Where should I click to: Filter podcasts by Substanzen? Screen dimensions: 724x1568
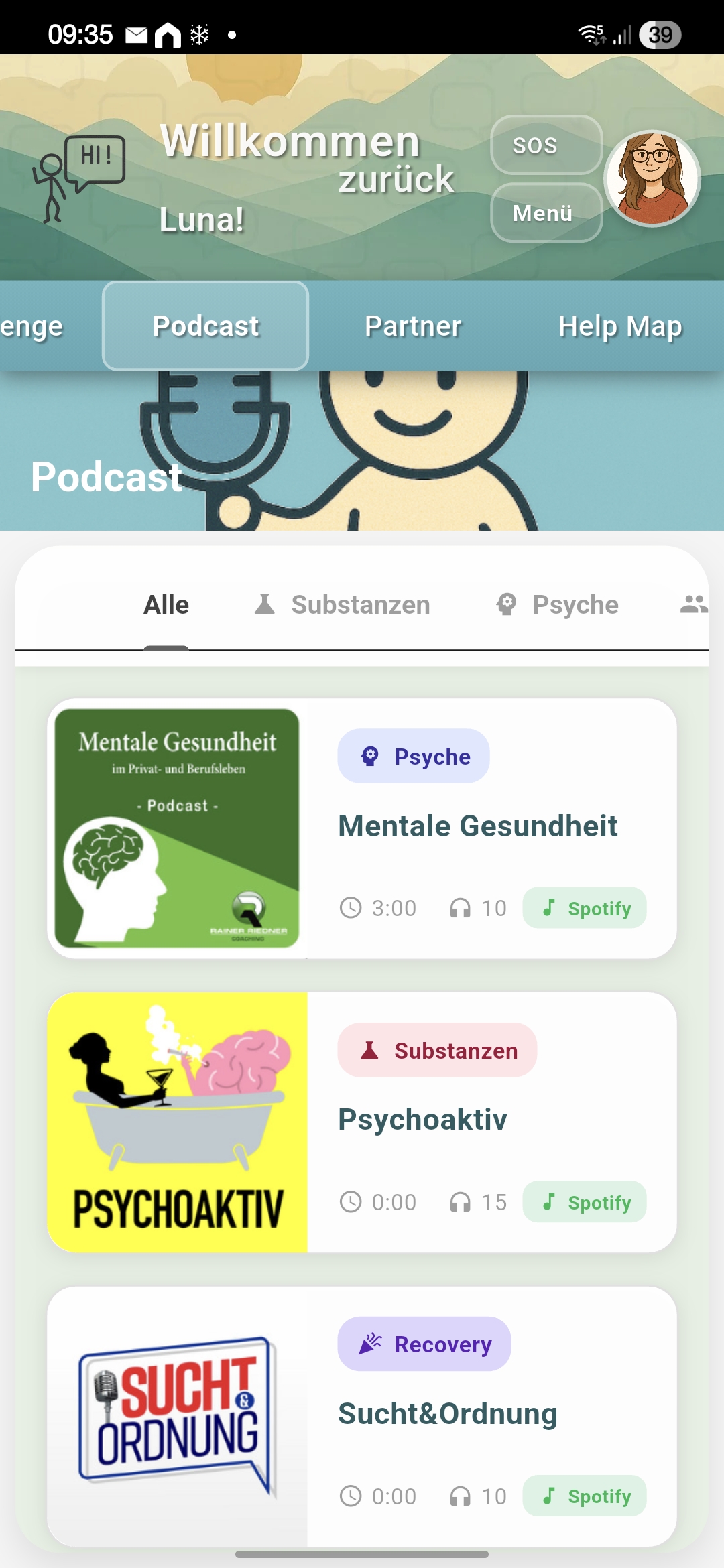343,605
